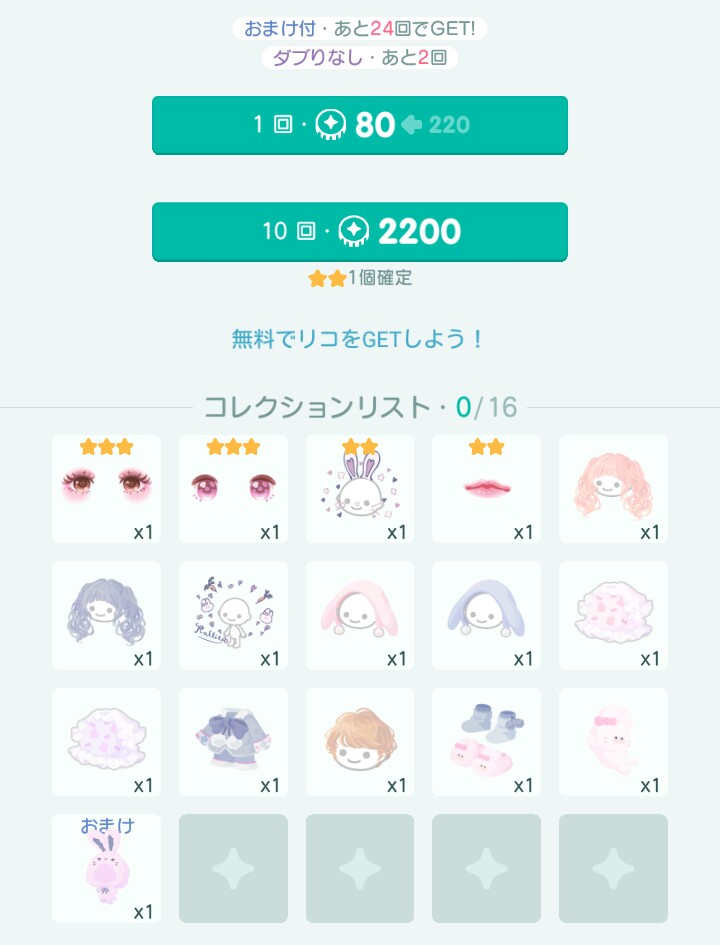
Task: Open the two-star bunny ears face item
Action: point(360,489)
